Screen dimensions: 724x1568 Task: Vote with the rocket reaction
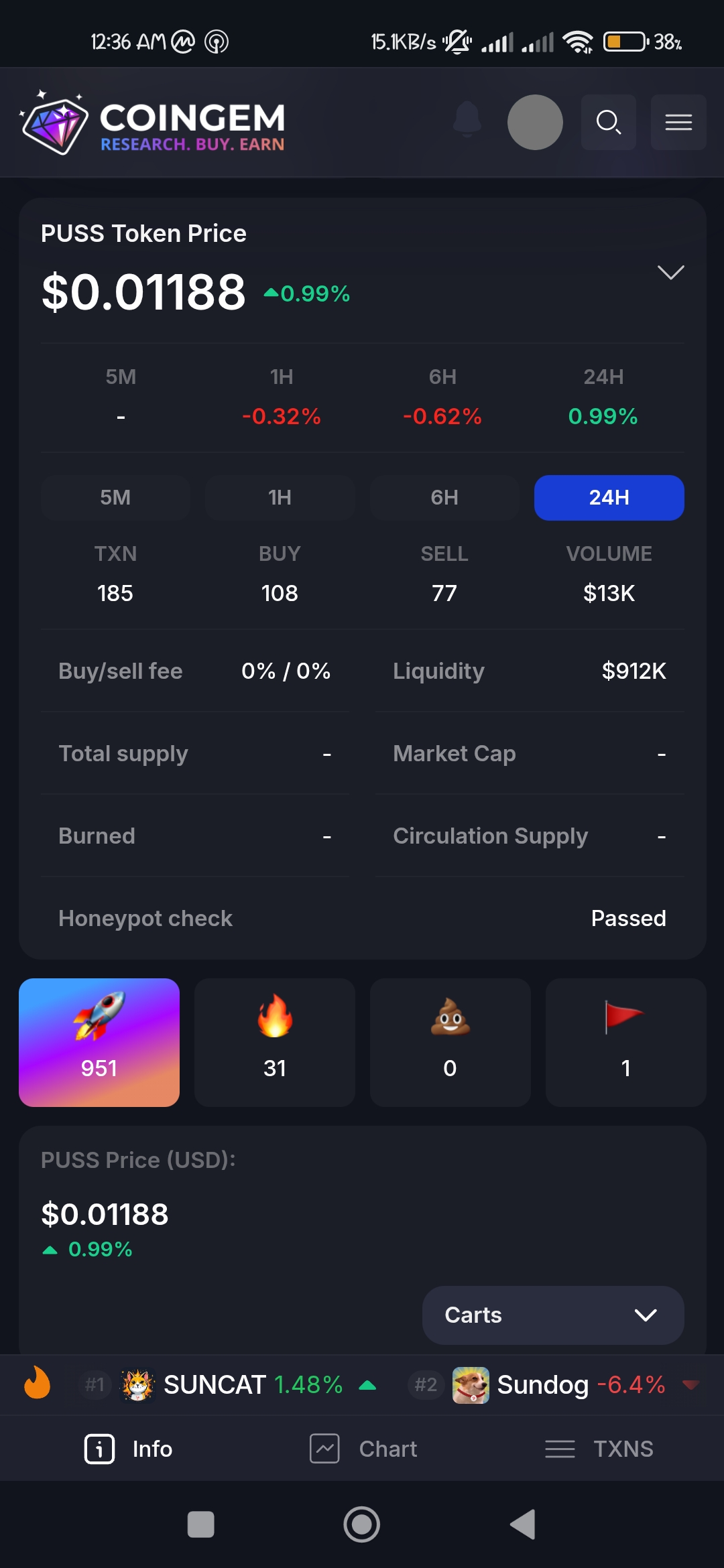click(x=99, y=1042)
